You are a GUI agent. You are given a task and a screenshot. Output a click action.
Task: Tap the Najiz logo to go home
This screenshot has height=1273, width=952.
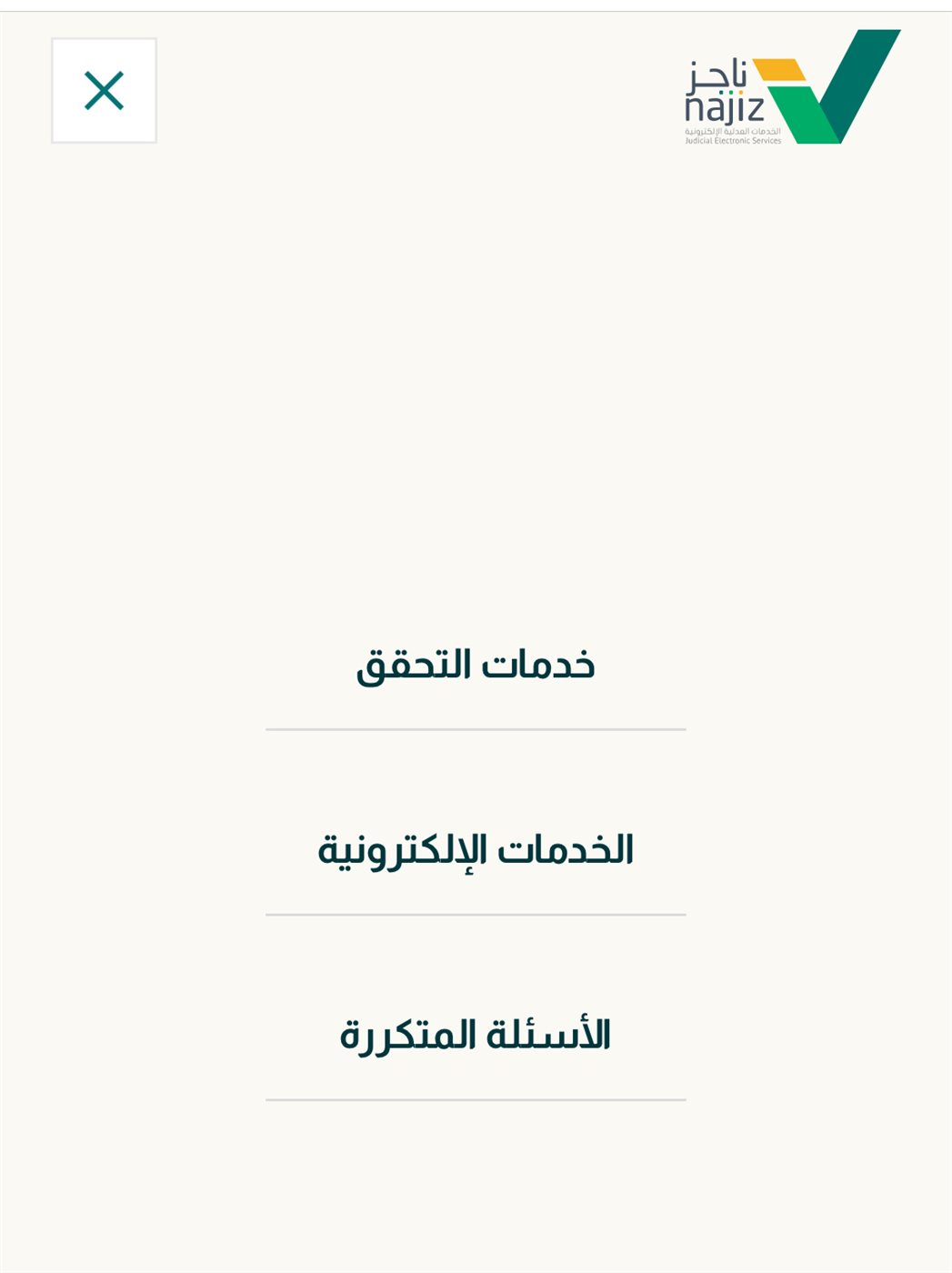tap(791, 89)
